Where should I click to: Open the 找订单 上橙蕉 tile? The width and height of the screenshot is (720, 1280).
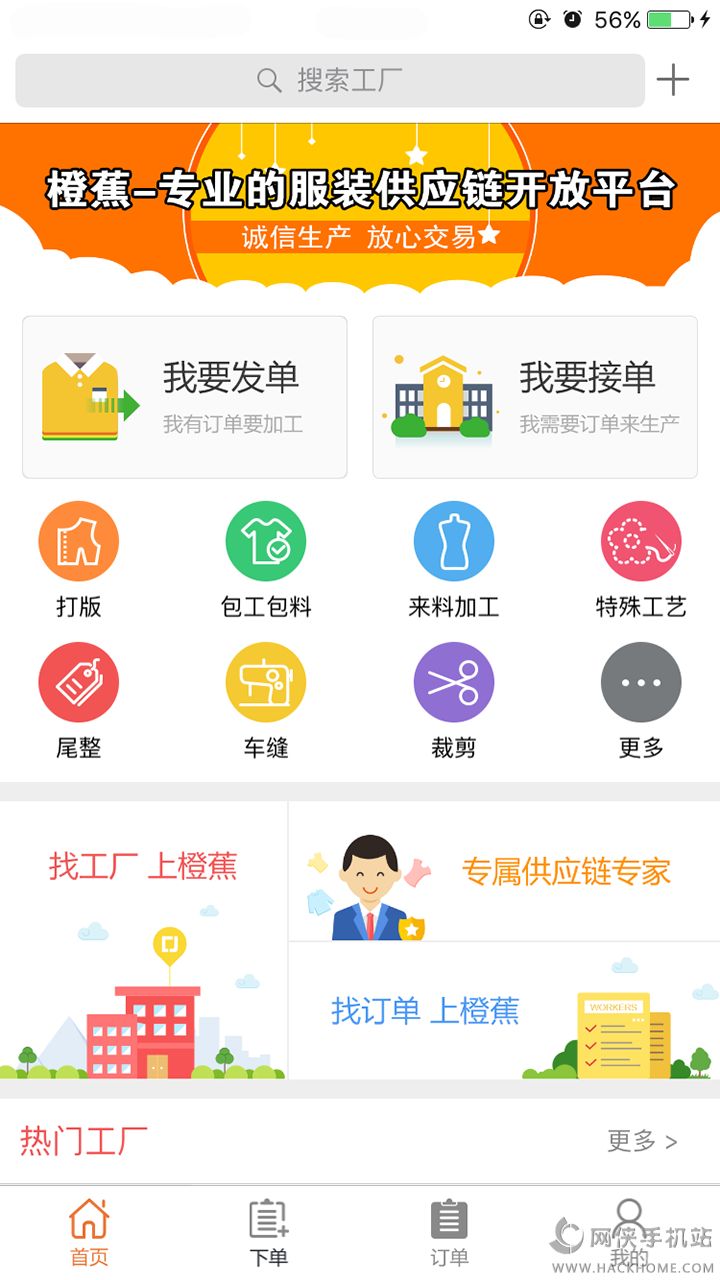pos(504,1011)
